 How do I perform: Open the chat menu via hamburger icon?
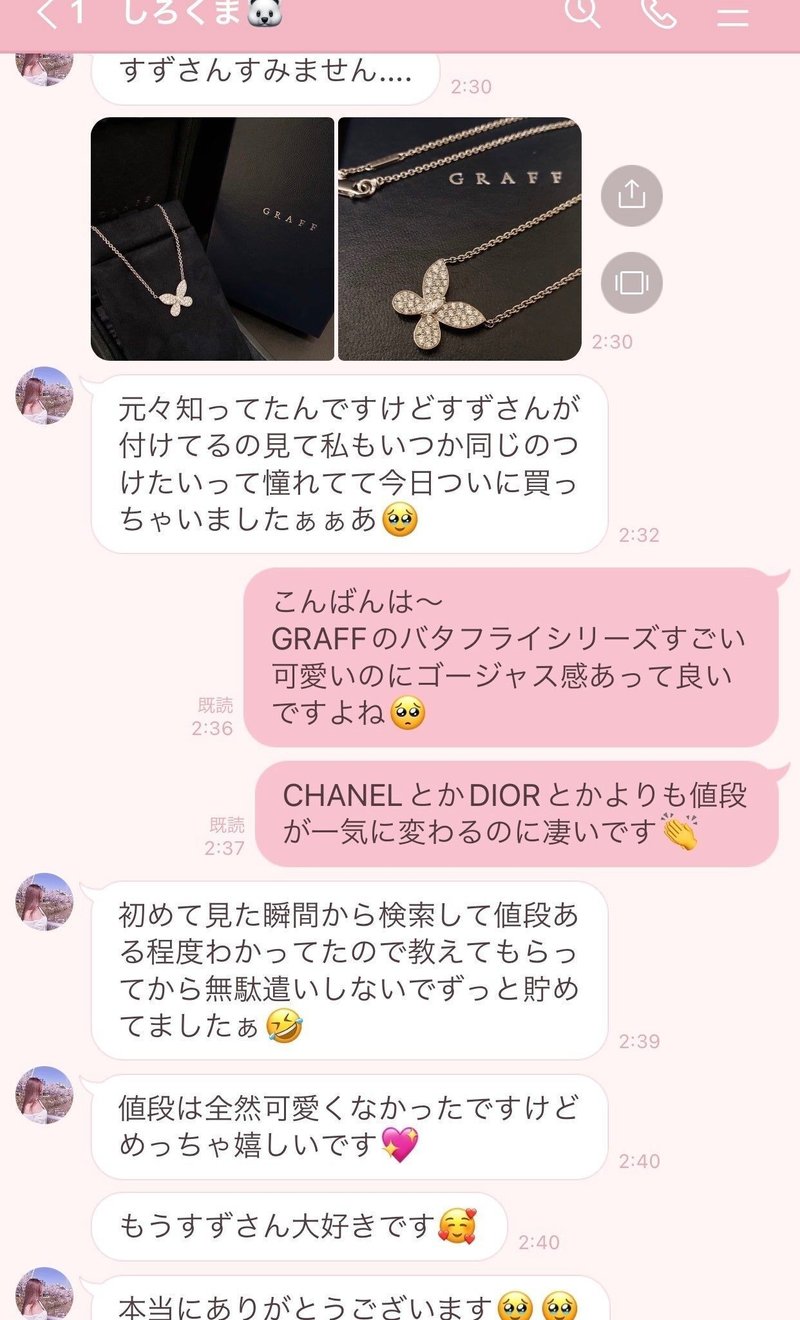click(x=733, y=15)
